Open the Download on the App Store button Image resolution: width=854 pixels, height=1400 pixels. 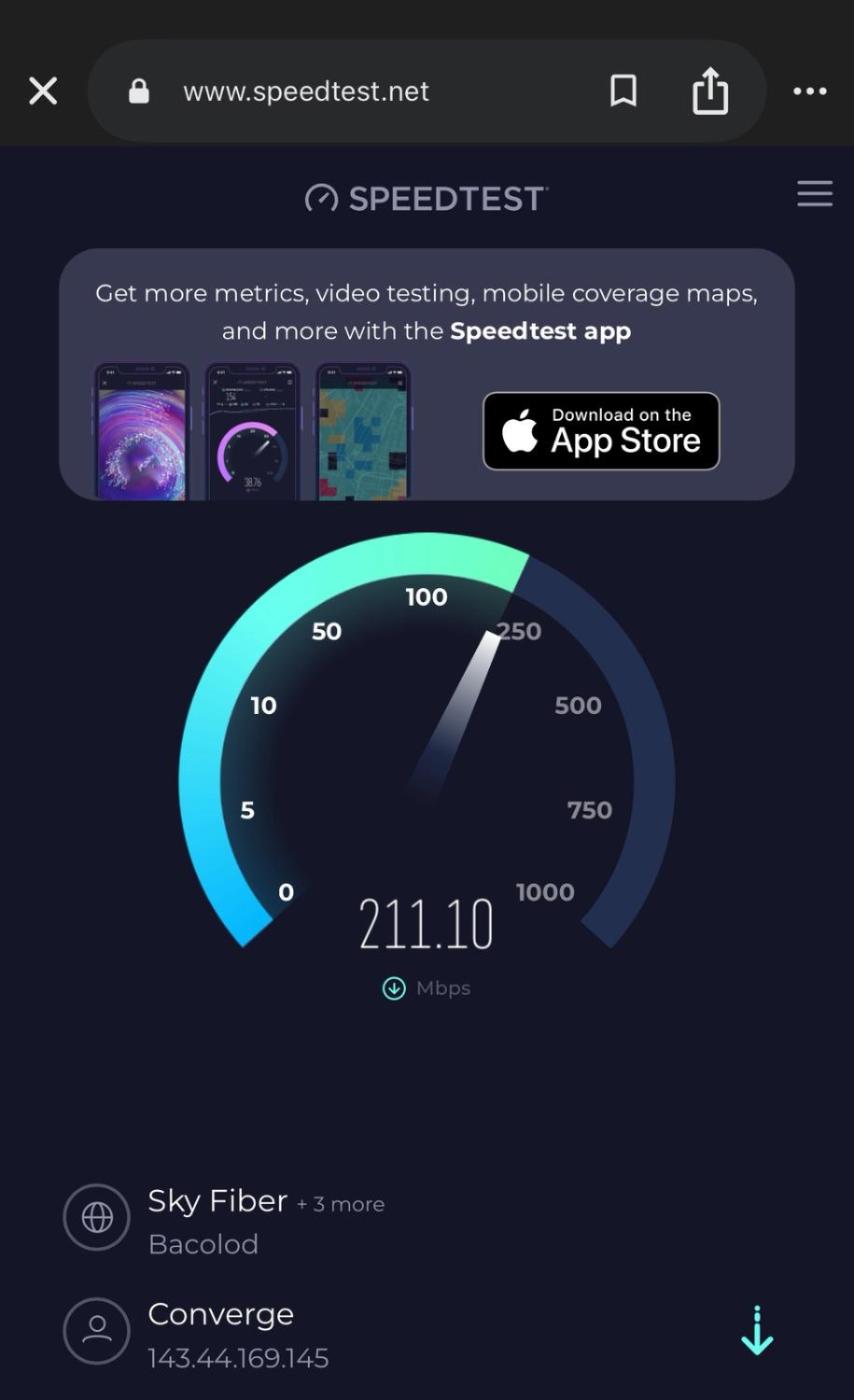pos(601,431)
